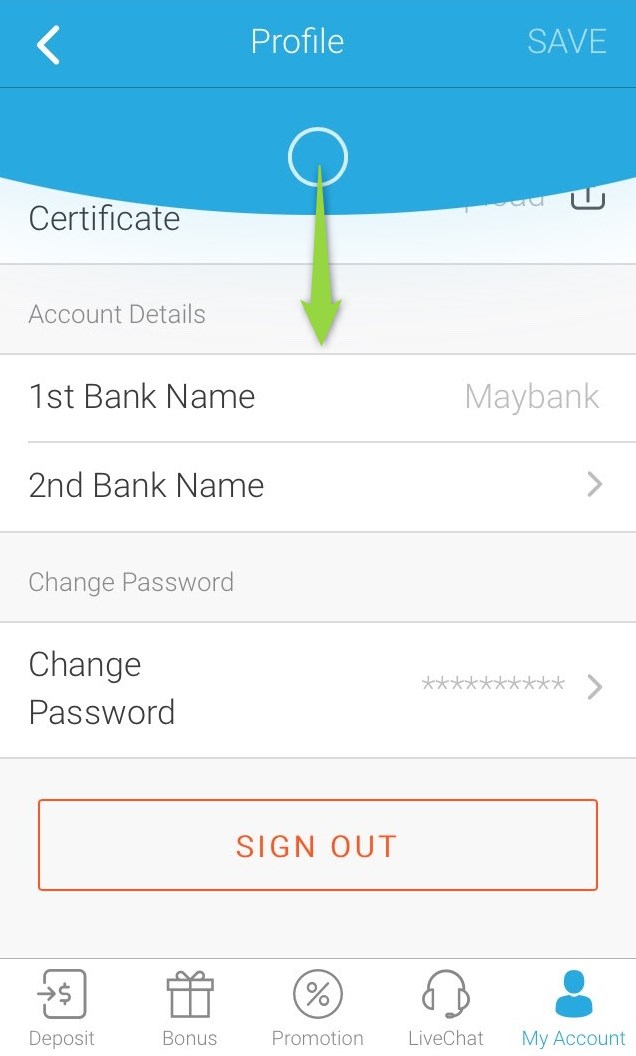This screenshot has height=1056, width=636.
Task: Open the 1st Bank Name row
Action: 318,397
